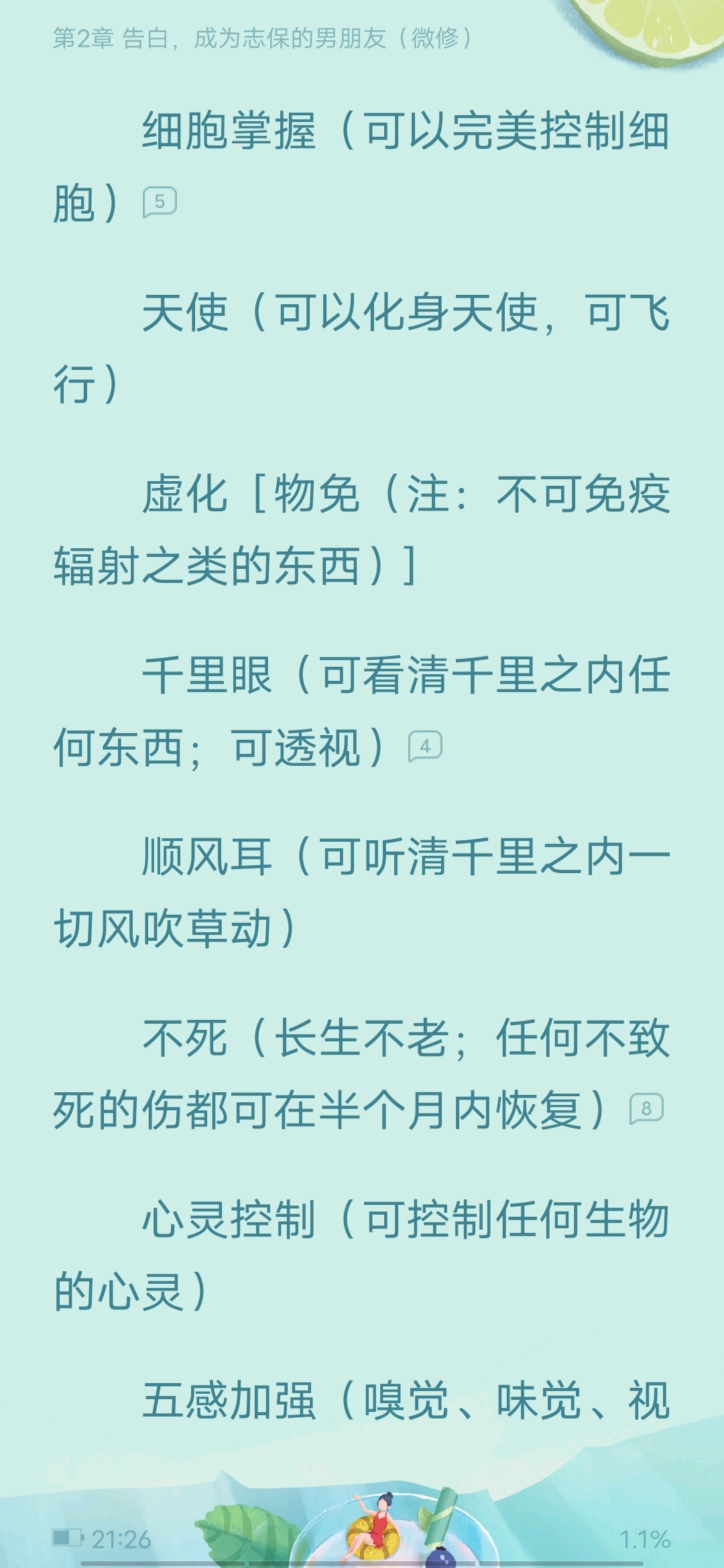Open the 4 comments on 千里眼 paragraph
The width and height of the screenshot is (724, 1568).
coord(425,746)
